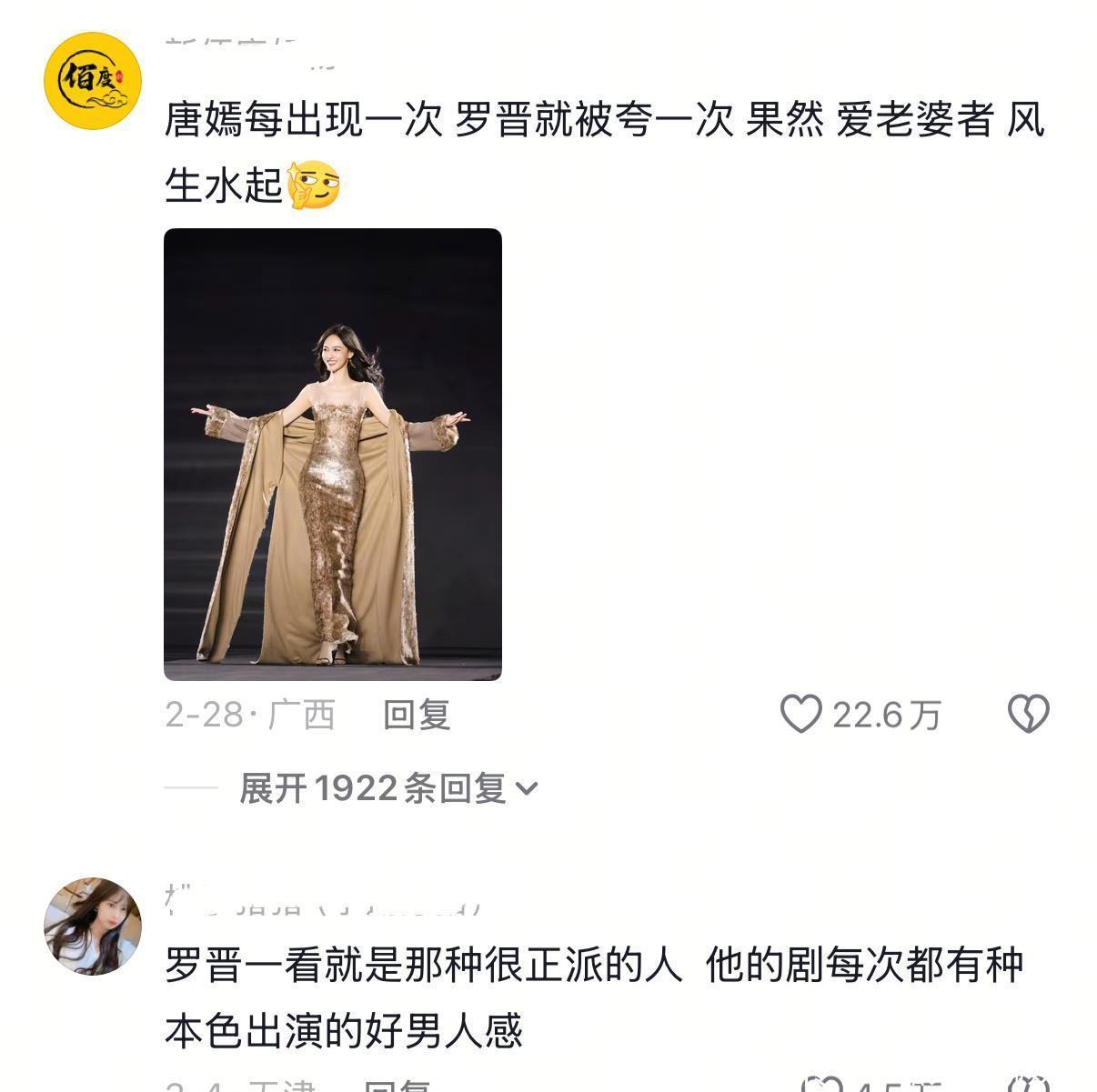Open the attached photo in the comment
This screenshot has height=1092, width=1097.
333,454
